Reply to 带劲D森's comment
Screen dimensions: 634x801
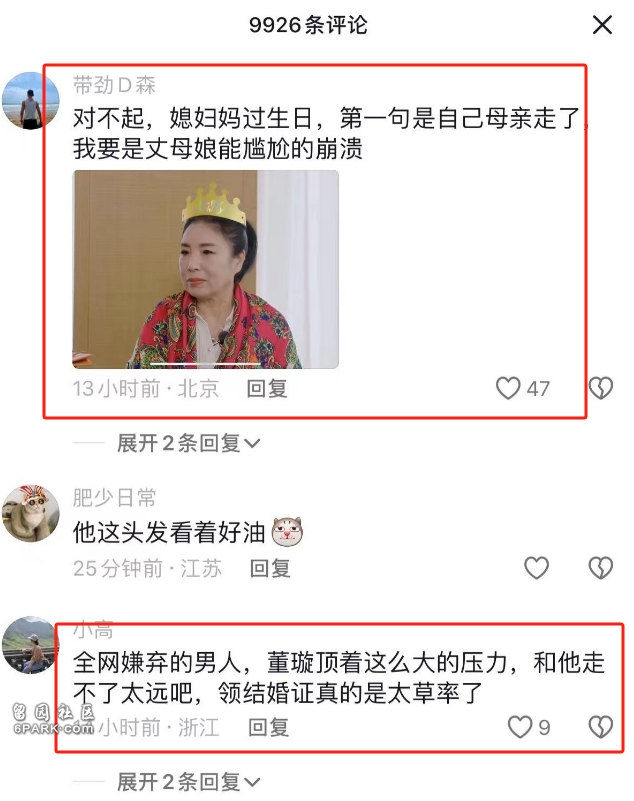click(x=267, y=388)
